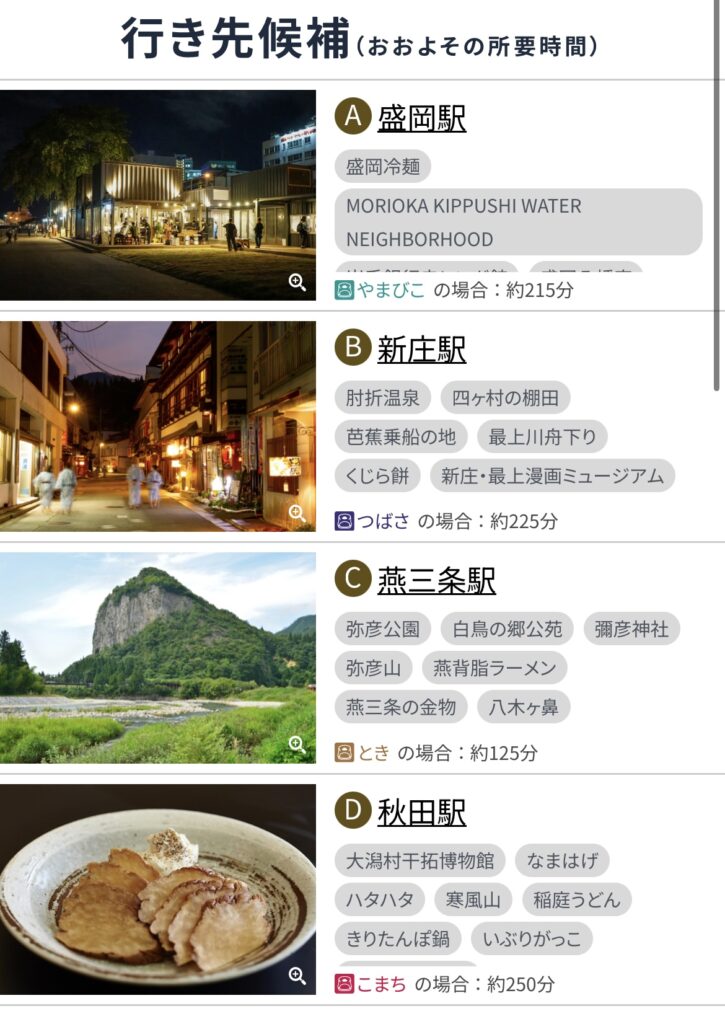Open the 燕三条駅 link
The width and height of the screenshot is (725, 1024).
click(436, 580)
